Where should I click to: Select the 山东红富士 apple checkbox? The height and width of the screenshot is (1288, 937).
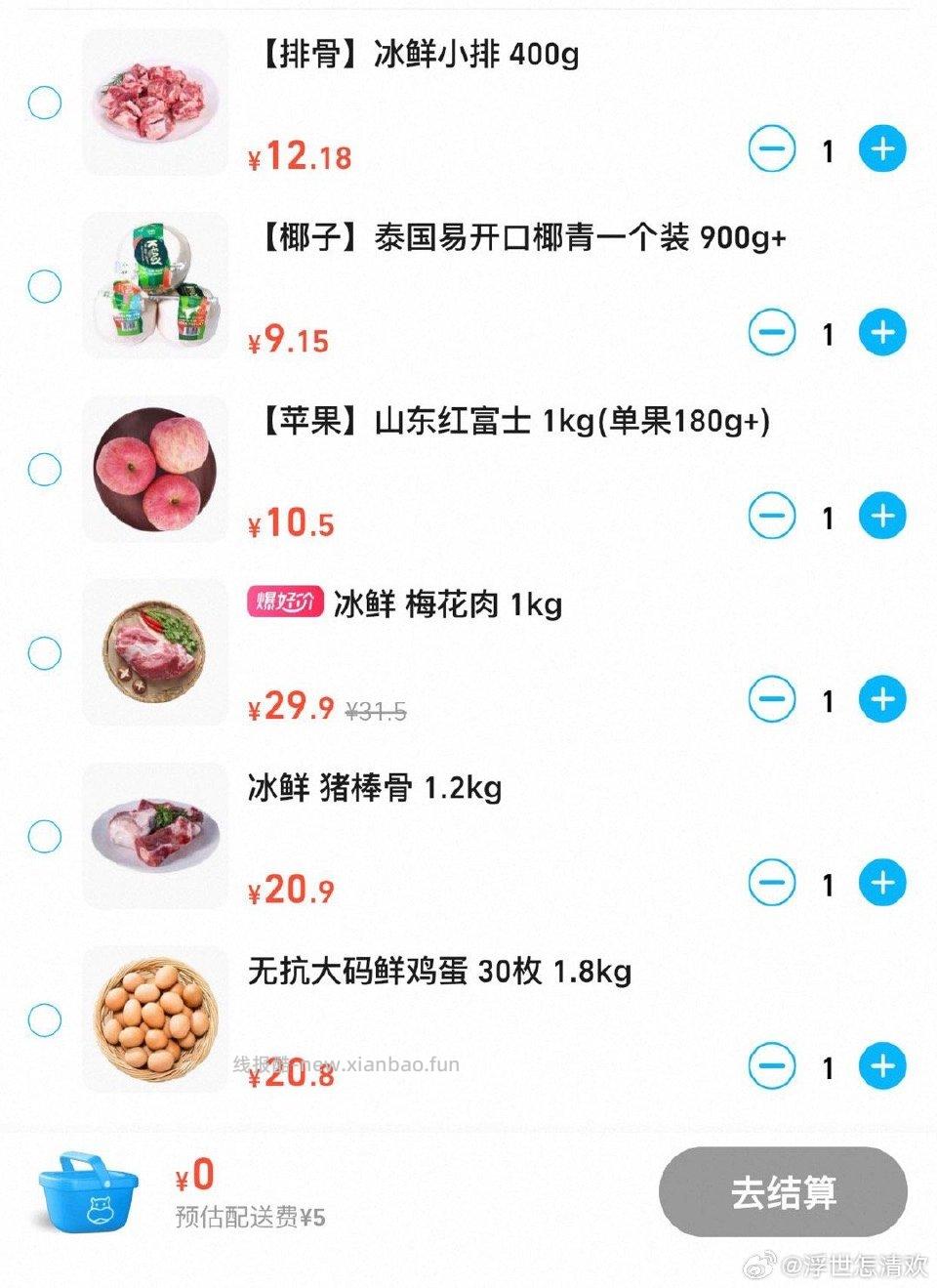point(45,469)
